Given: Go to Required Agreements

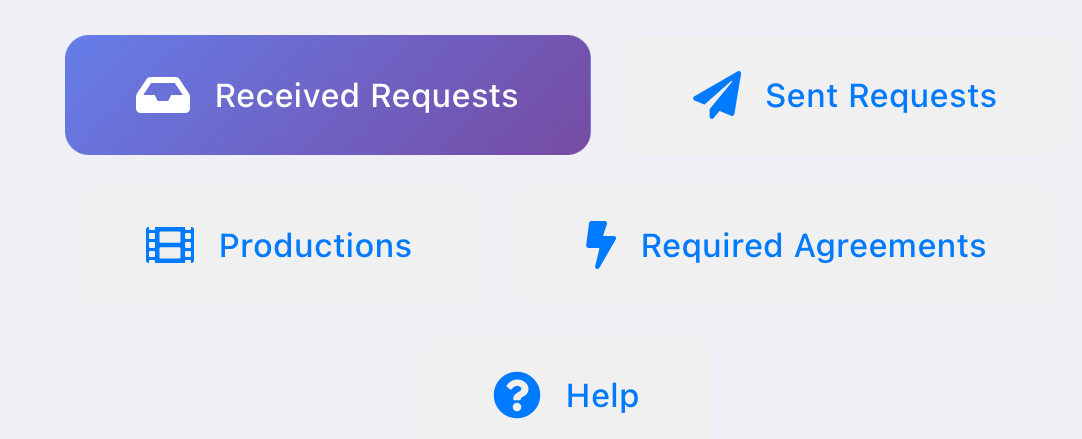Looking at the screenshot, I should (x=785, y=246).
